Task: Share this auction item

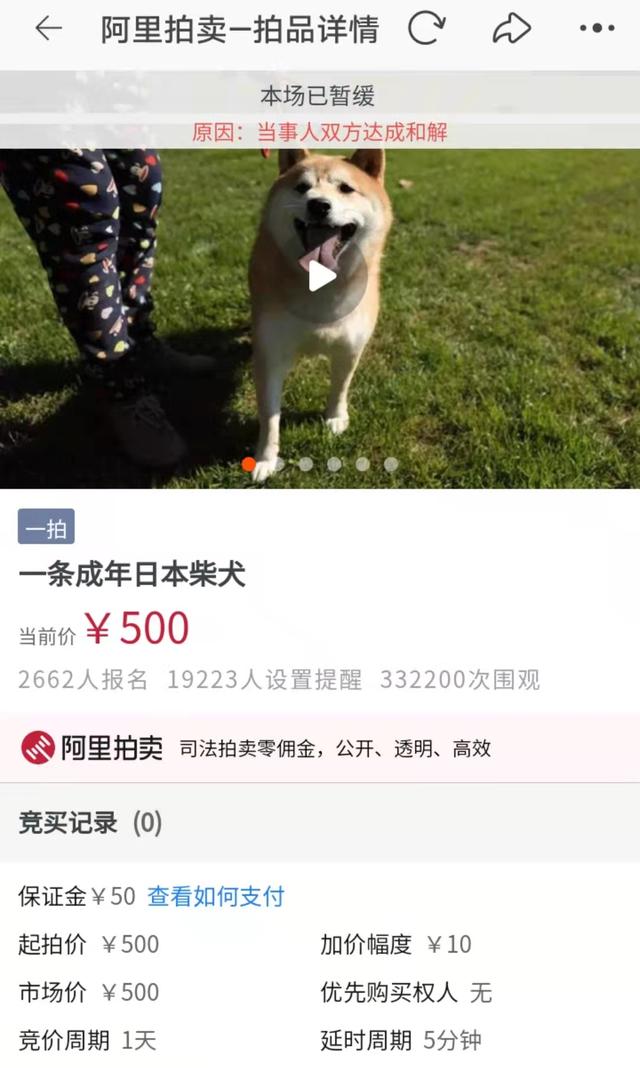Action: point(510,29)
